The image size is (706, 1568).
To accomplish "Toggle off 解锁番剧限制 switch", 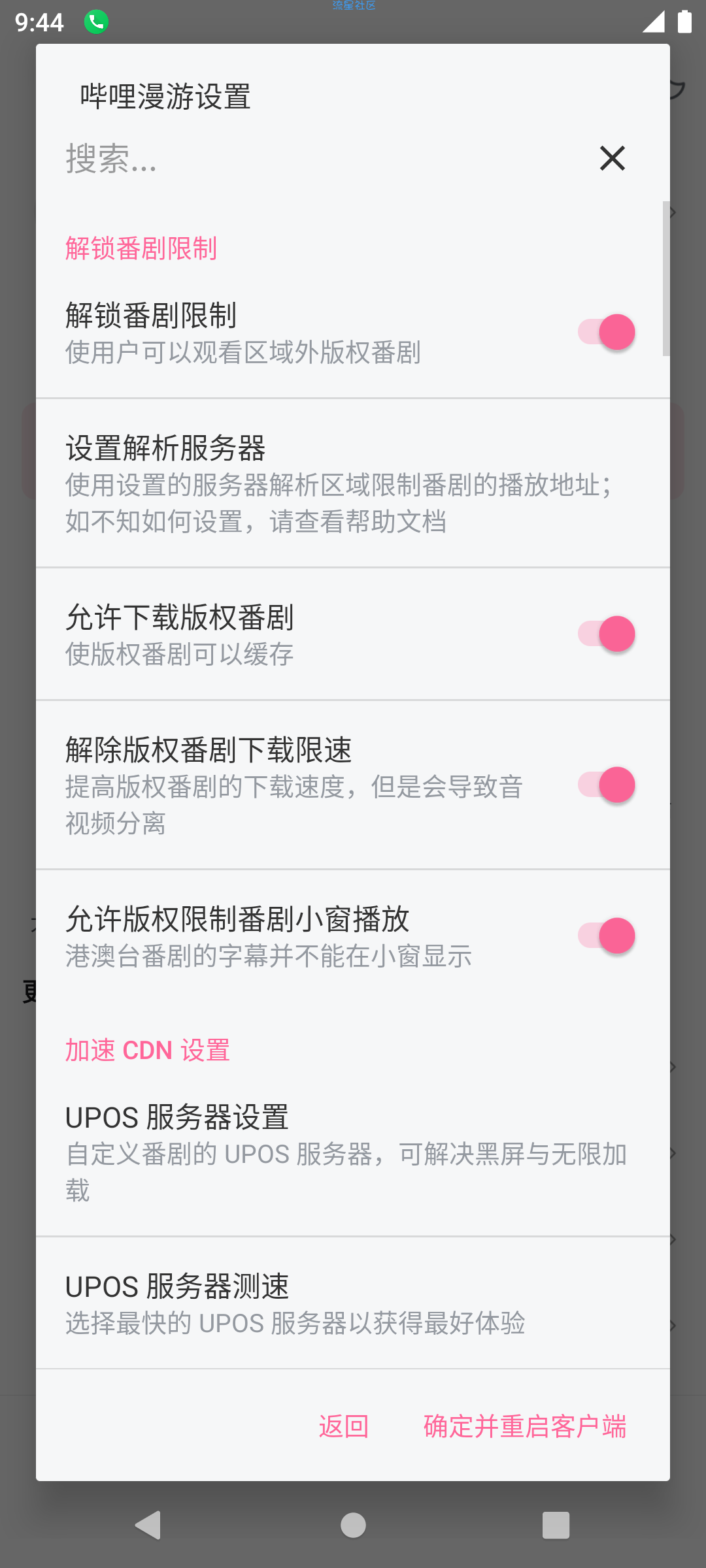I will 606,332.
